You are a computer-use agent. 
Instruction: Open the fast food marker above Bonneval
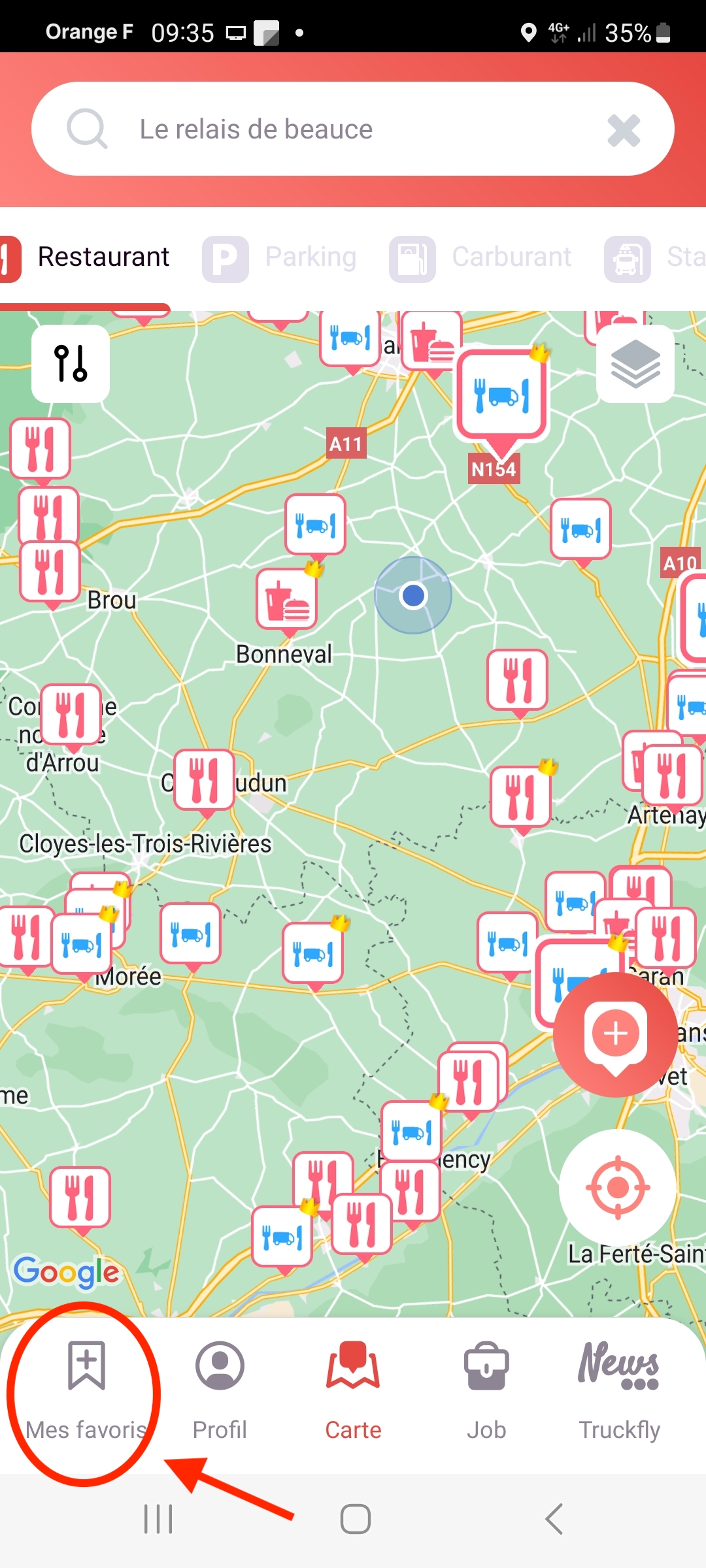(x=287, y=599)
